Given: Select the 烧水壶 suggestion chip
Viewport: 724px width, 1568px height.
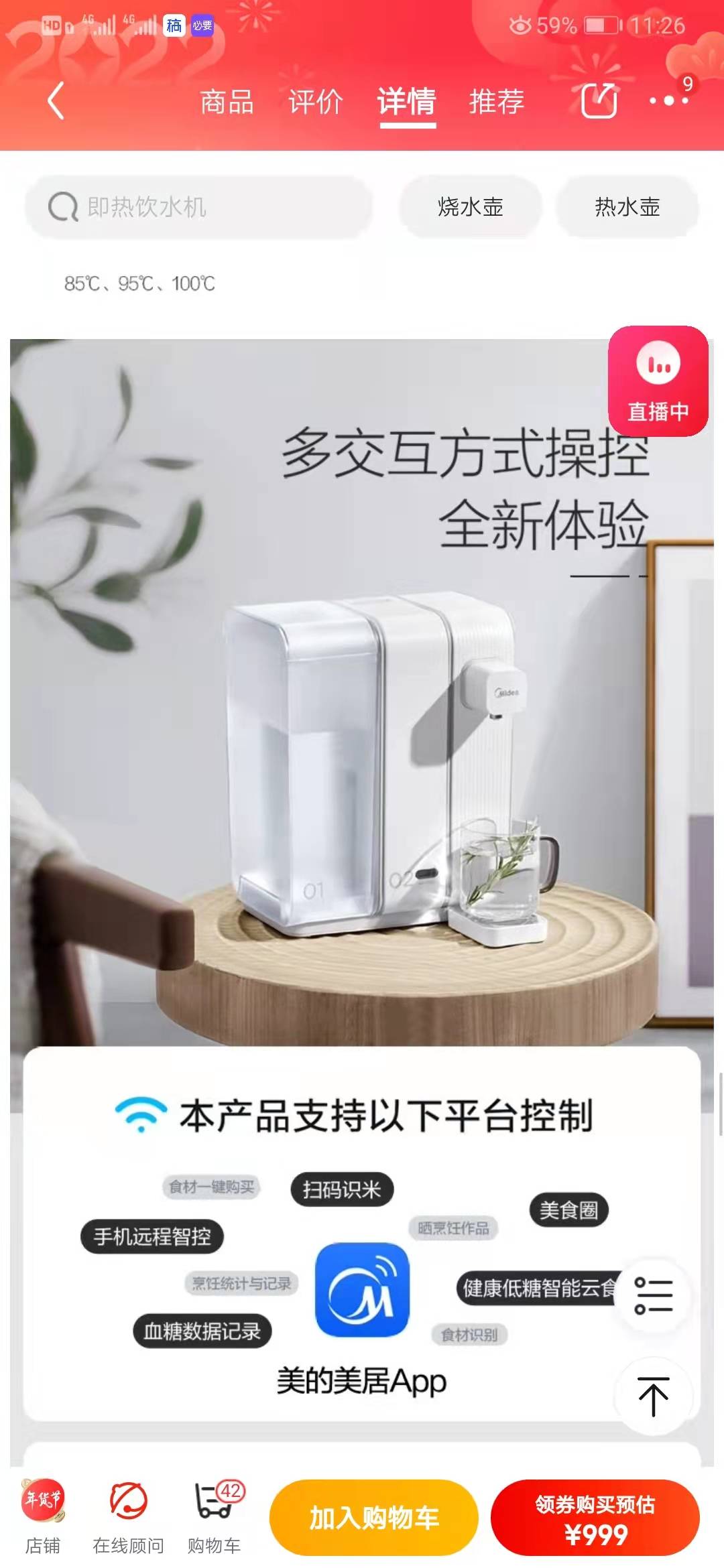Looking at the screenshot, I should pyautogui.click(x=470, y=207).
